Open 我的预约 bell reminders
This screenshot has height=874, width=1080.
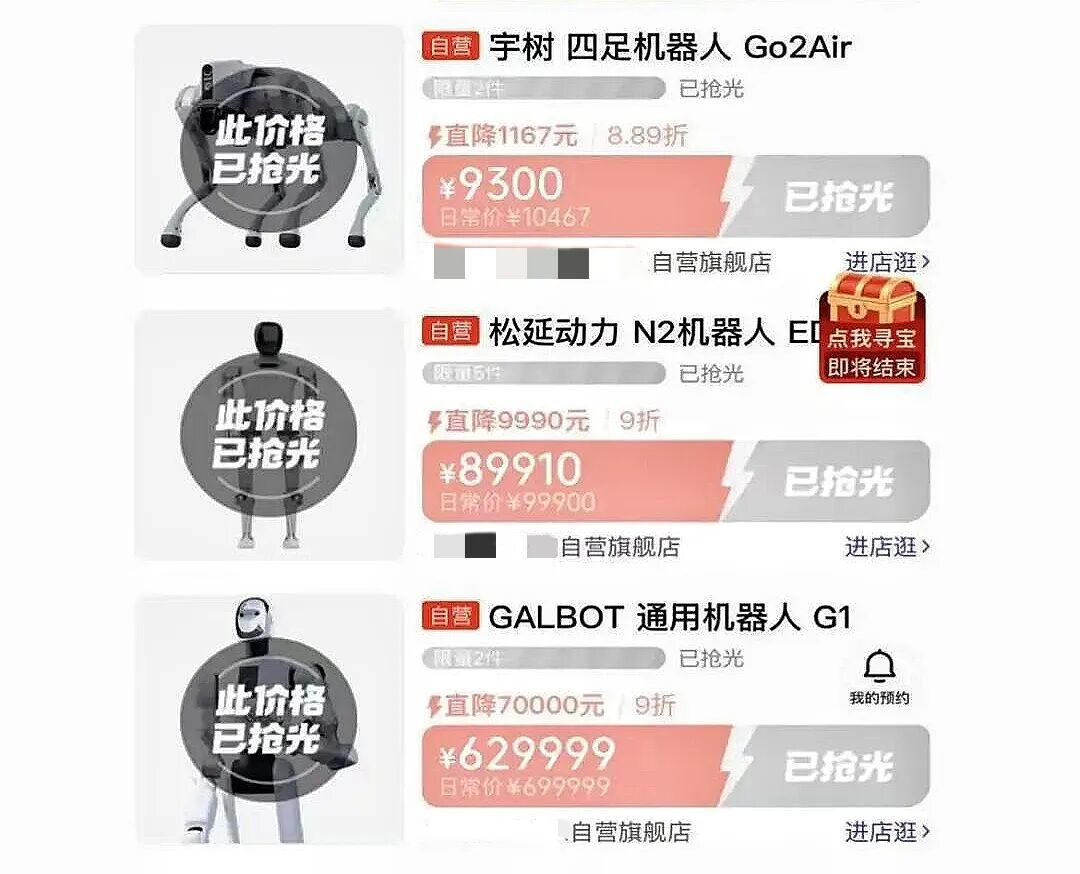[880, 676]
